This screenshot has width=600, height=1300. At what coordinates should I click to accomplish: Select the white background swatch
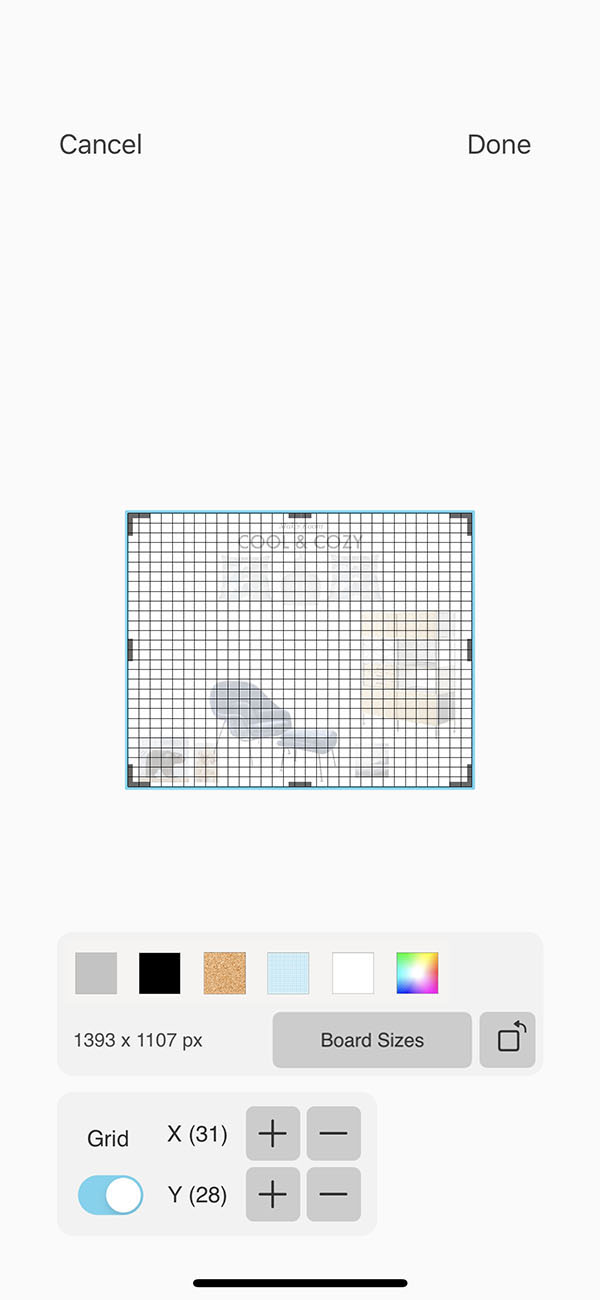353,973
